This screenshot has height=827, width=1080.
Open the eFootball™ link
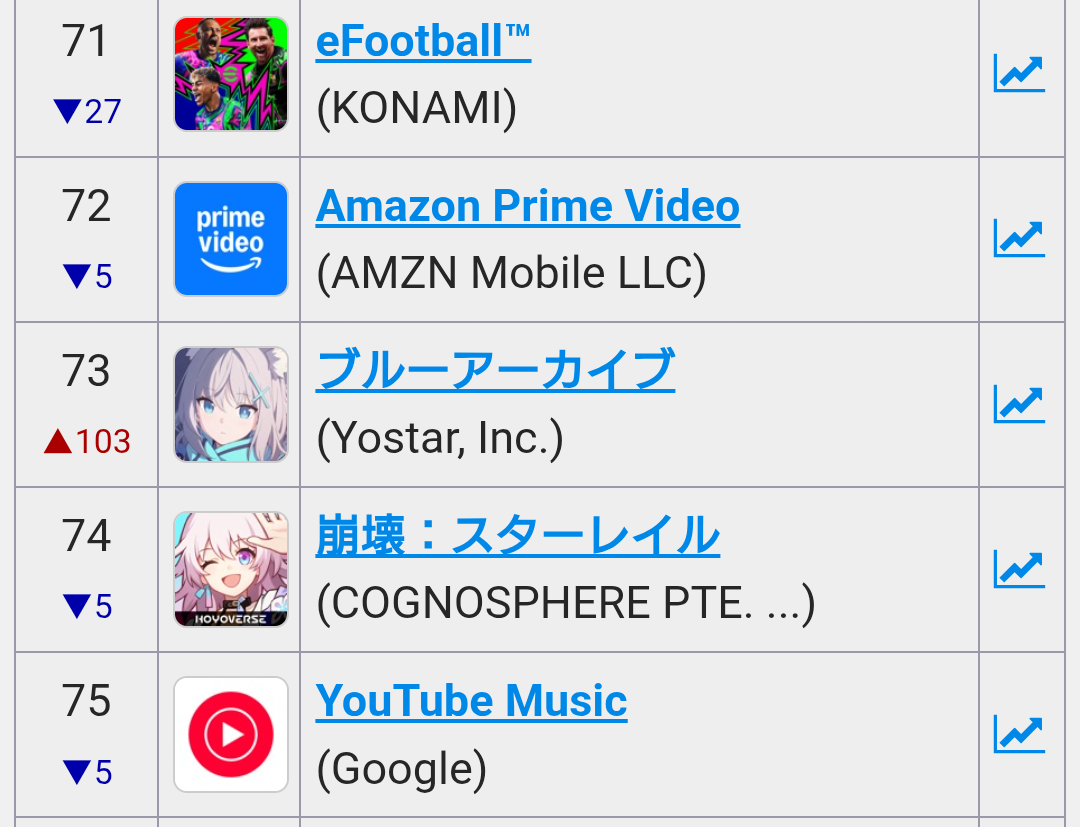tap(423, 42)
